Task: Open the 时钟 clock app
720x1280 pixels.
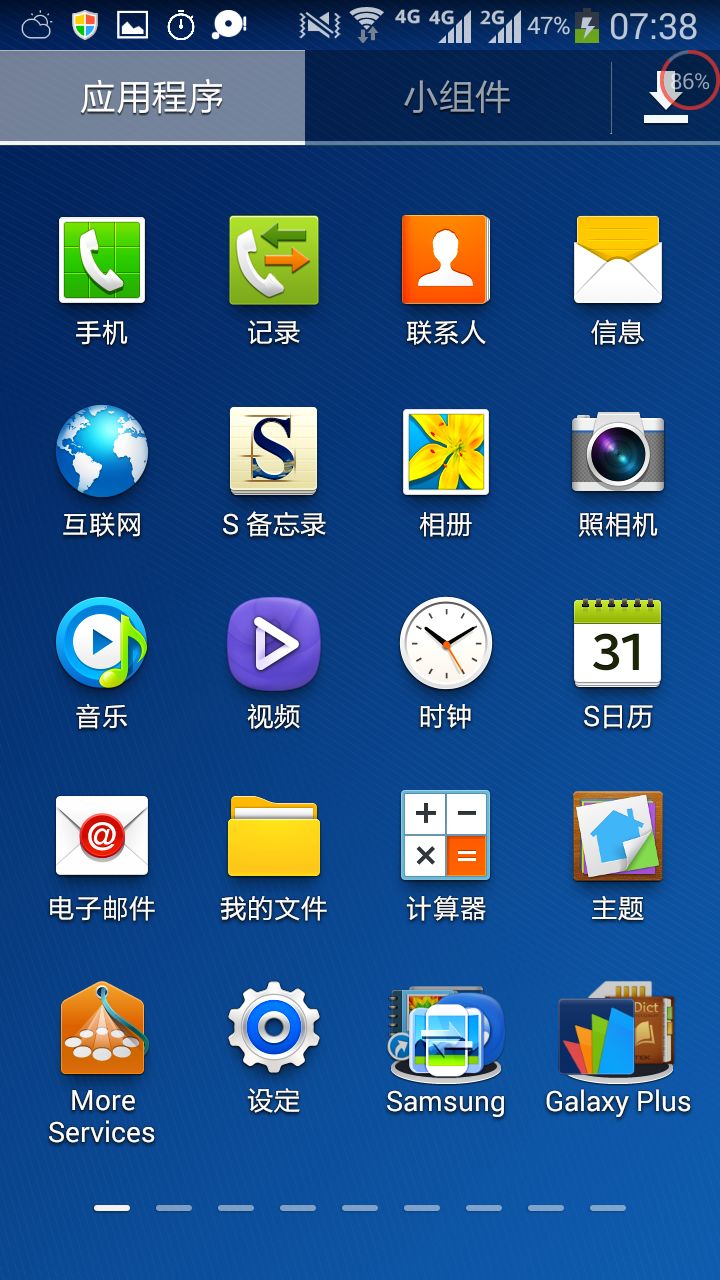Action: [x=445, y=645]
